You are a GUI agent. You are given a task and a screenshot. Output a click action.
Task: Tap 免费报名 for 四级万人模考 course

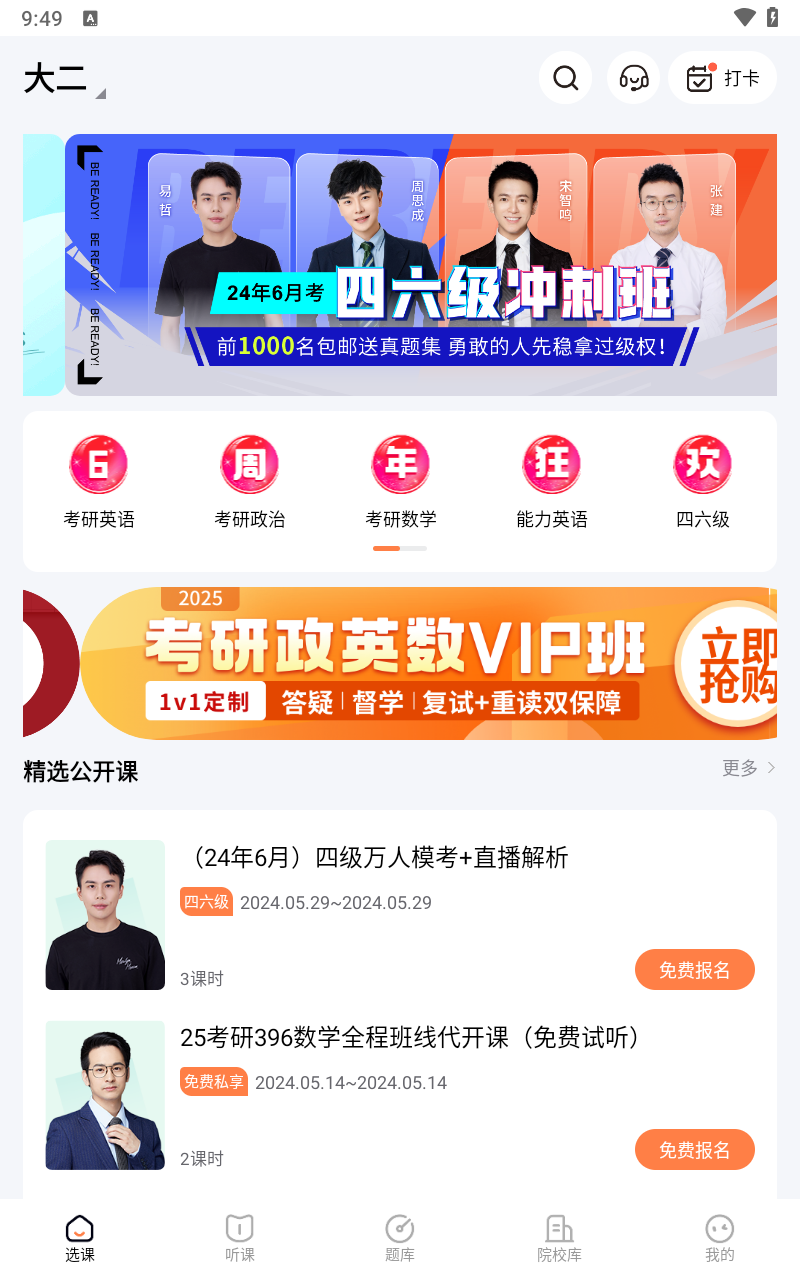tap(694, 970)
